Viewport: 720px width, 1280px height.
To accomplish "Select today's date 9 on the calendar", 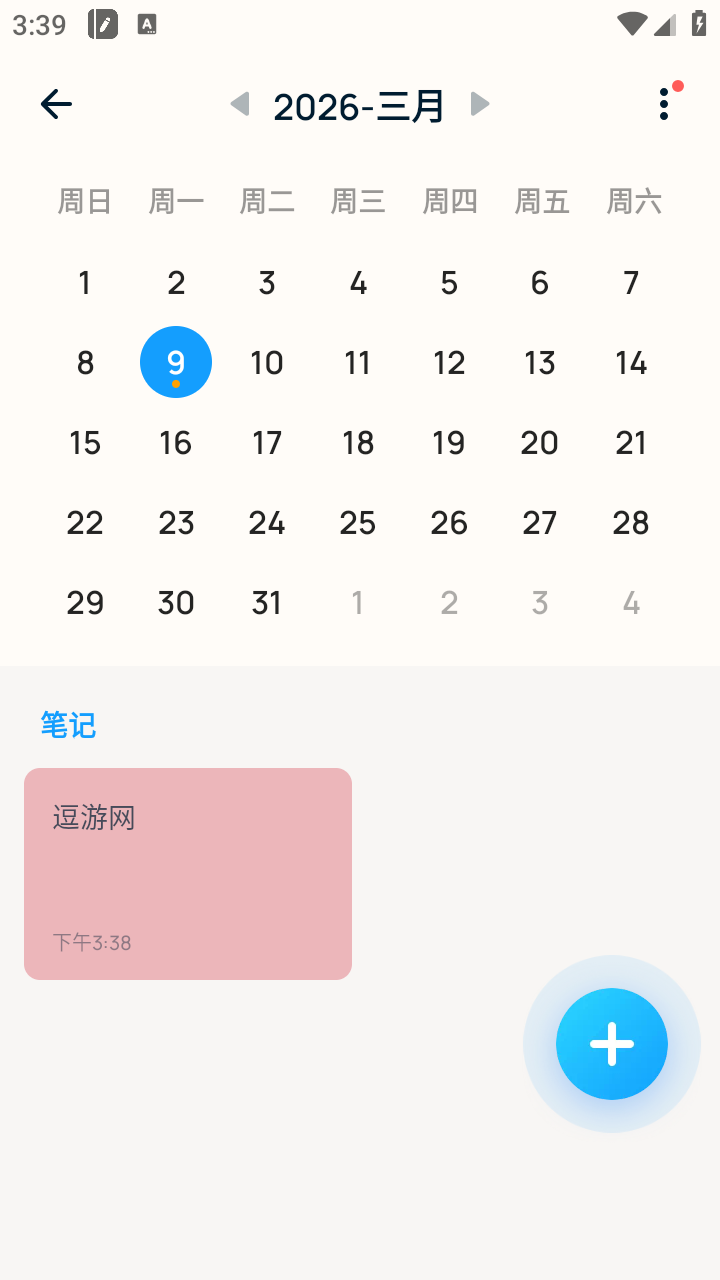I will (x=176, y=362).
